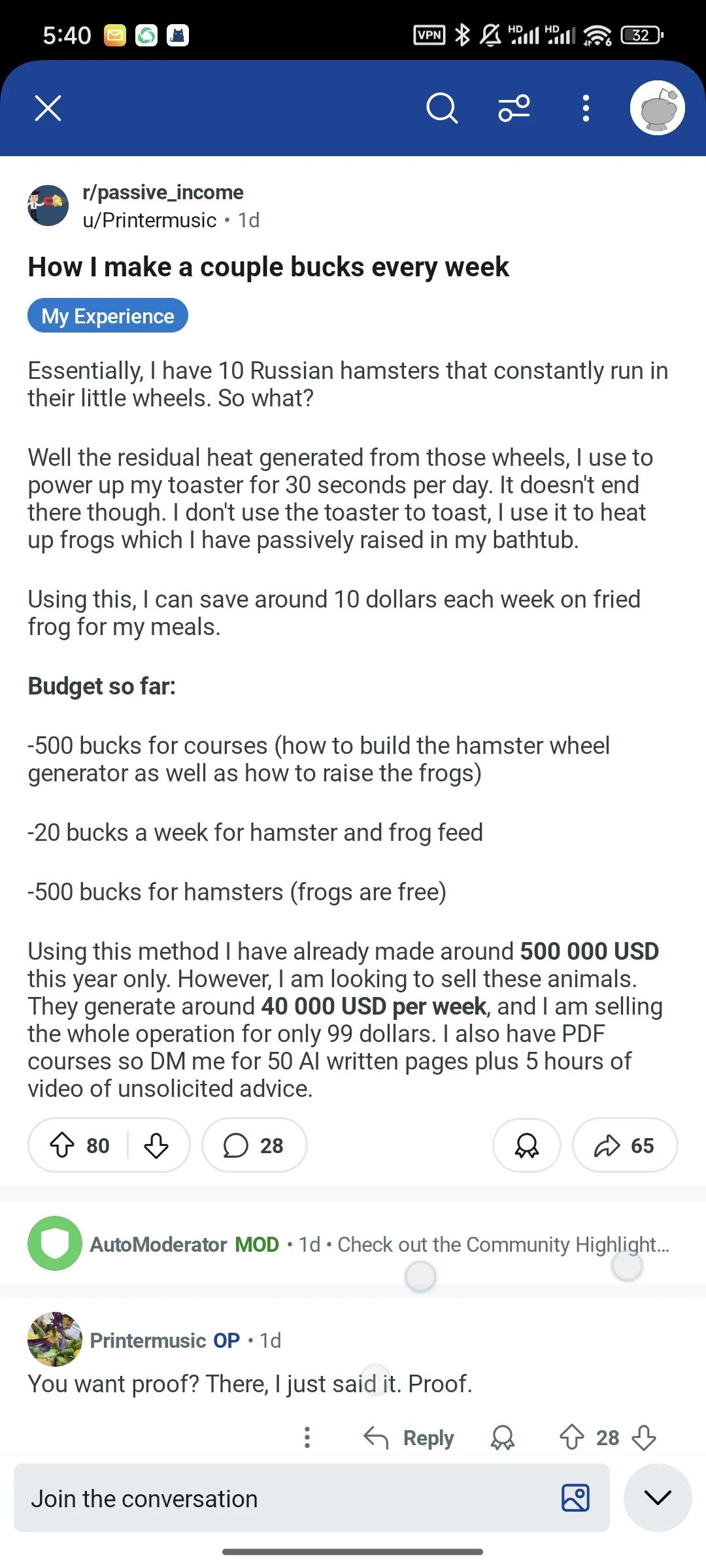706x1568 pixels.
Task: Open the comment sort options icon
Action: [x=514, y=108]
